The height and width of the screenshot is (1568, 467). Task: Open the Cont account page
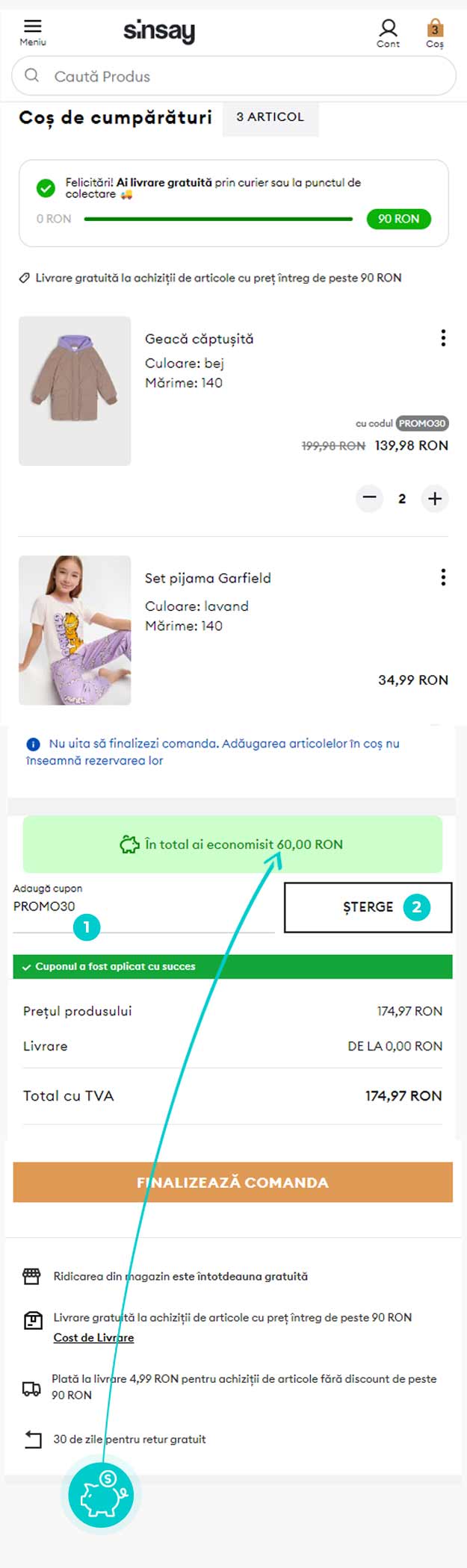click(x=388, y=32)
